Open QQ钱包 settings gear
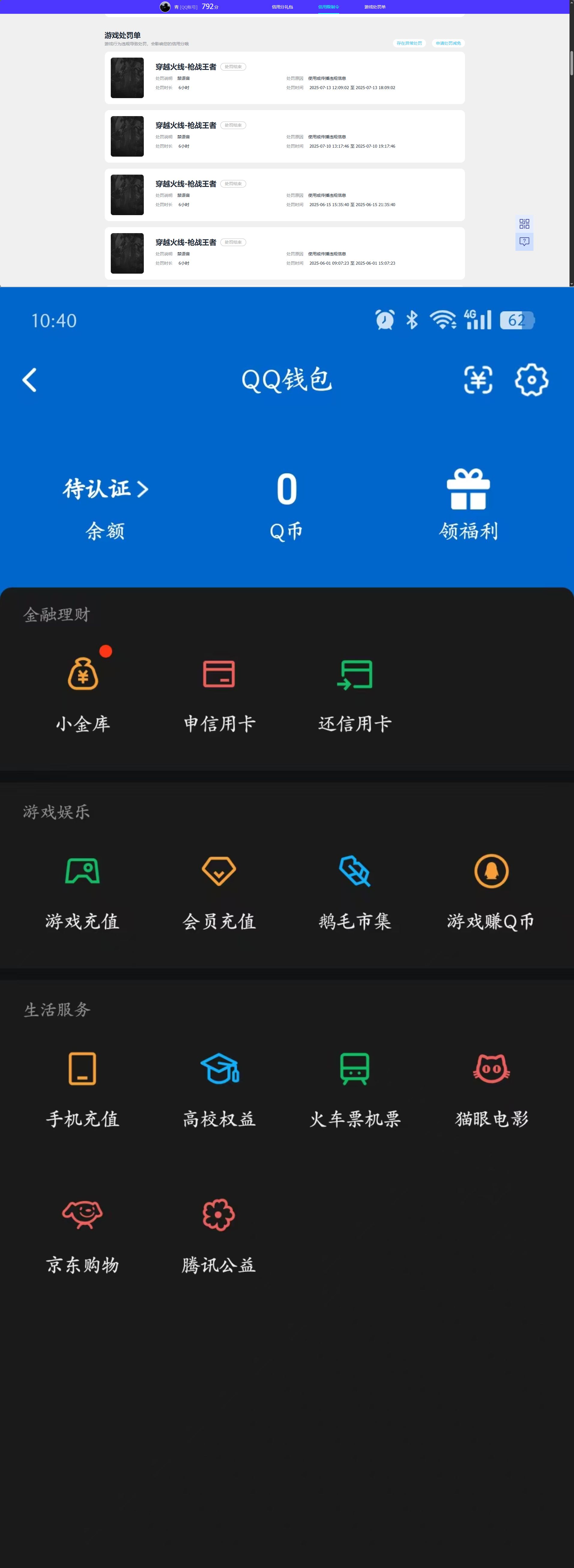 coord(531,380)
